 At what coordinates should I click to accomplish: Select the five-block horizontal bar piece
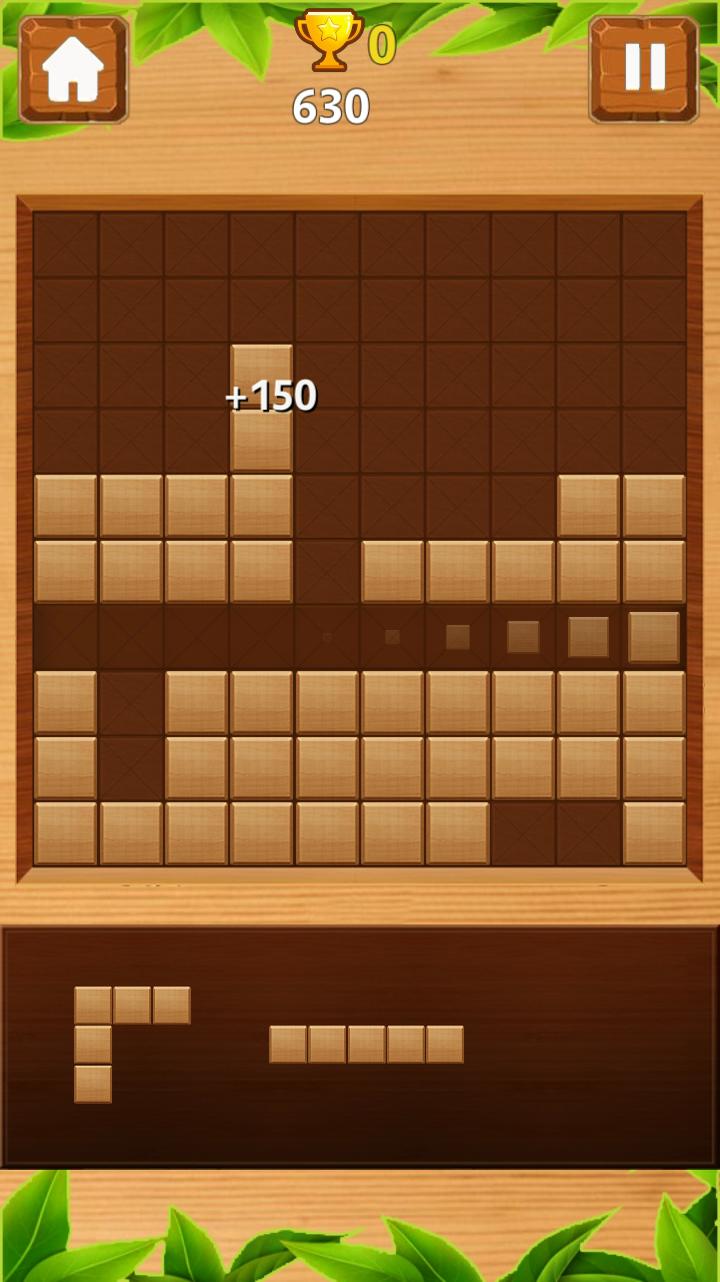coord(367,1044)
